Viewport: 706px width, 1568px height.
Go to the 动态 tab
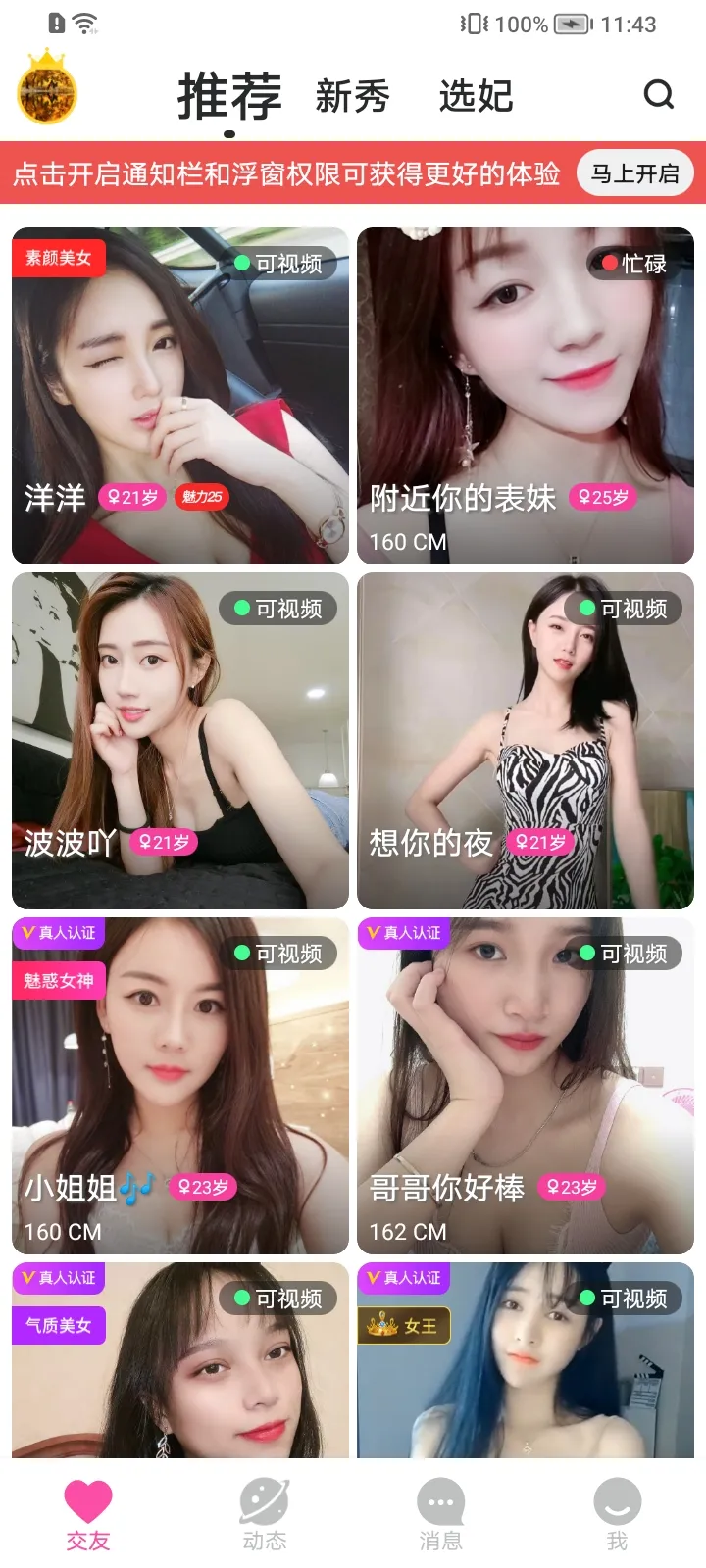[x=265, y=1514]
